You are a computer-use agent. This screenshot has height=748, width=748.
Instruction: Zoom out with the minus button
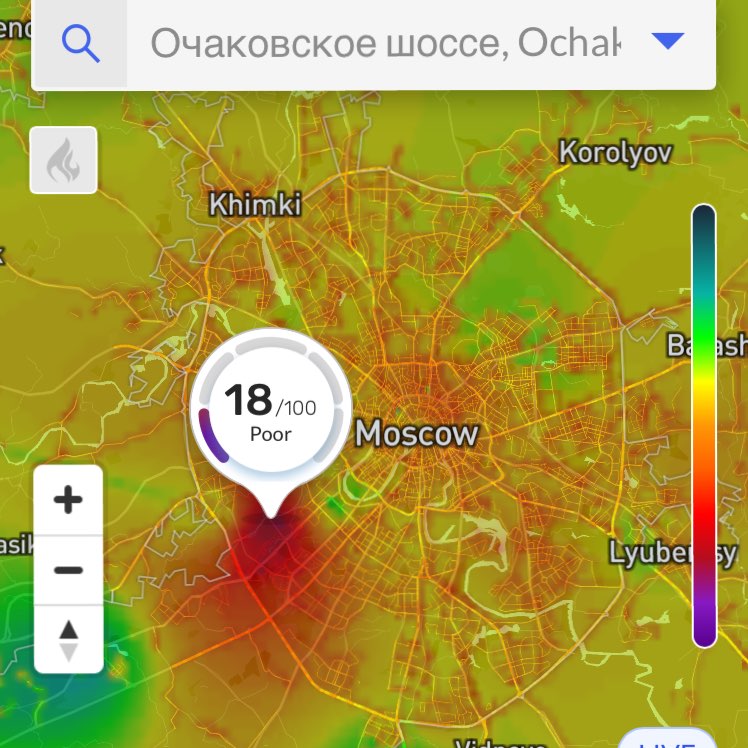[x=68, y=570]
